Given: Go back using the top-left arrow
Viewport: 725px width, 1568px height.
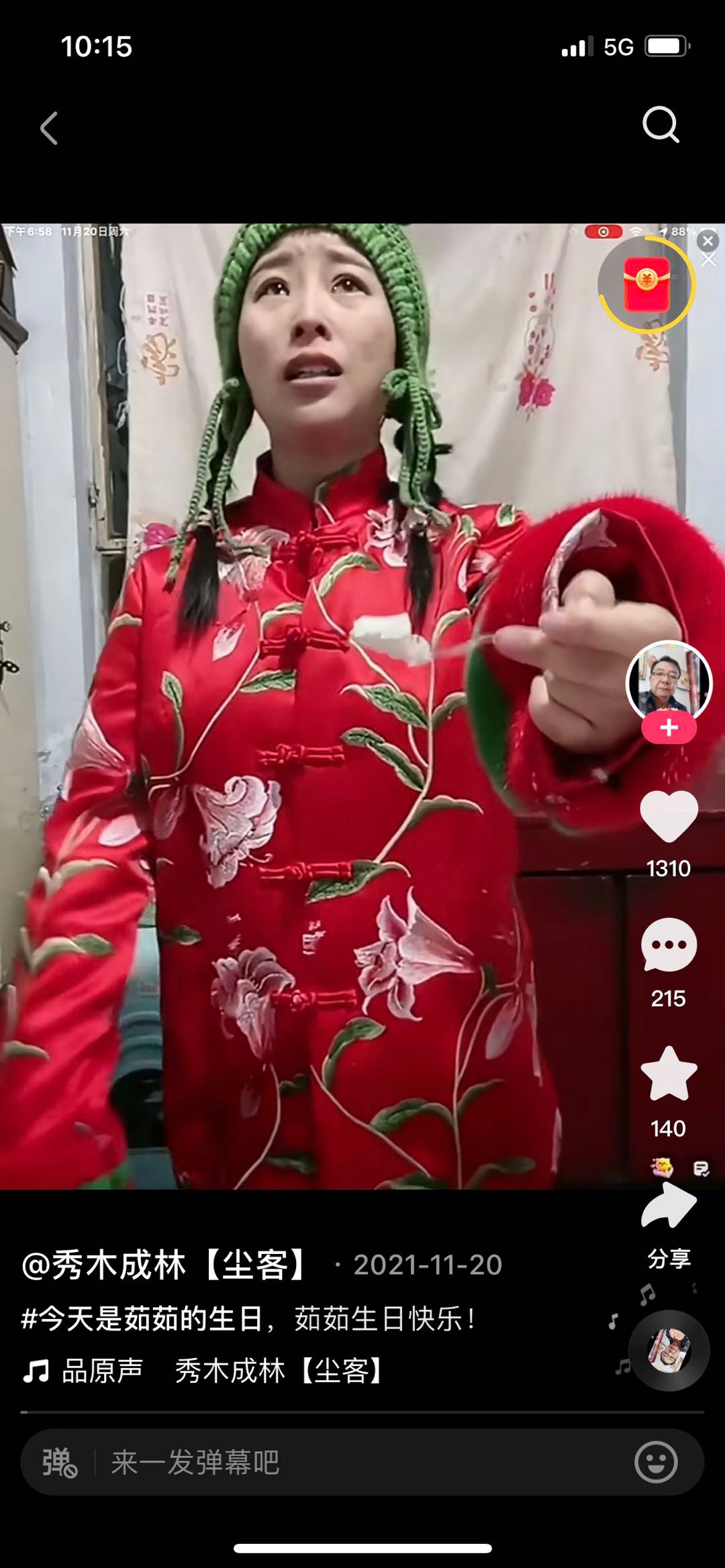Looking at the screenshot, I should [49, 127].
